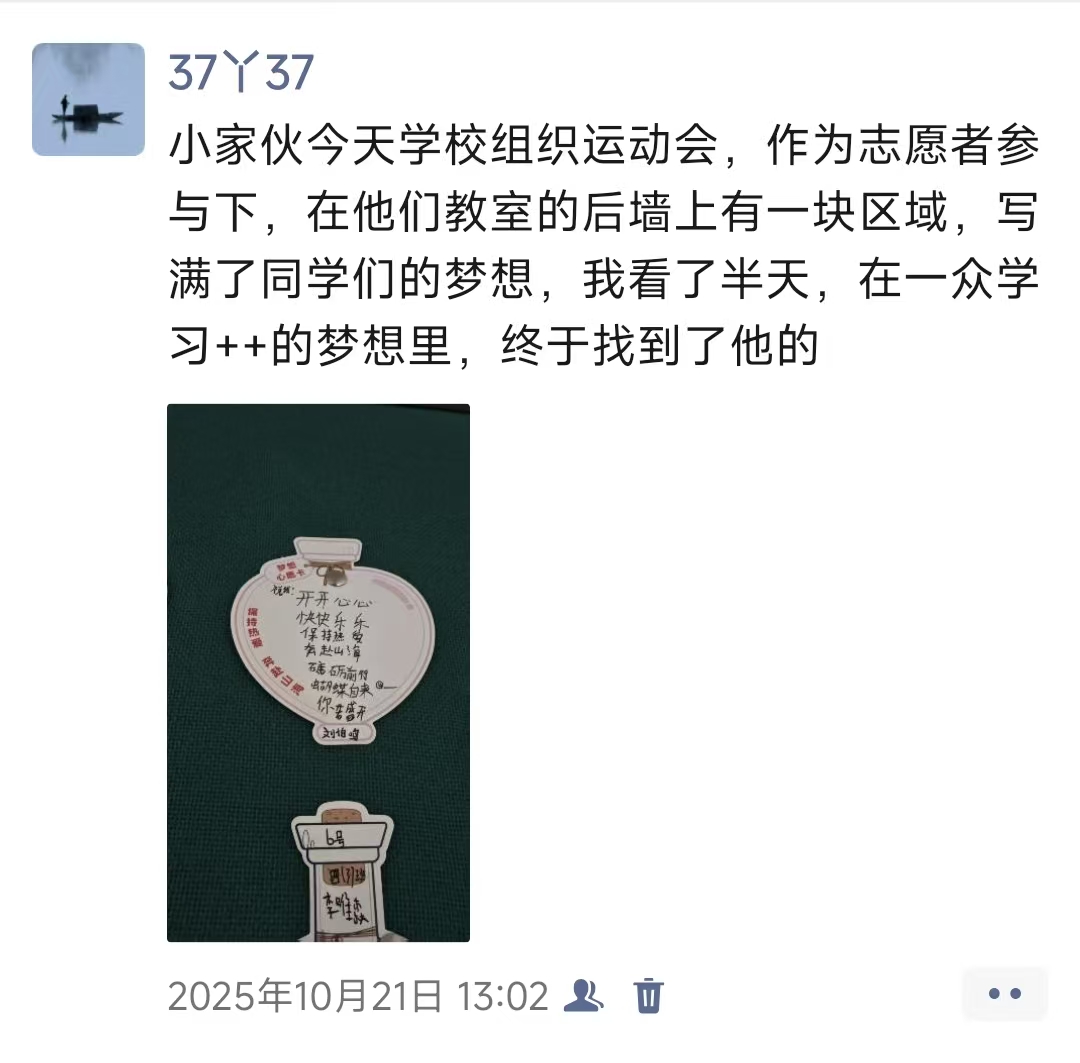
Task: Open the like and comment two-dot menu
Action: (x=1004, y=994)
